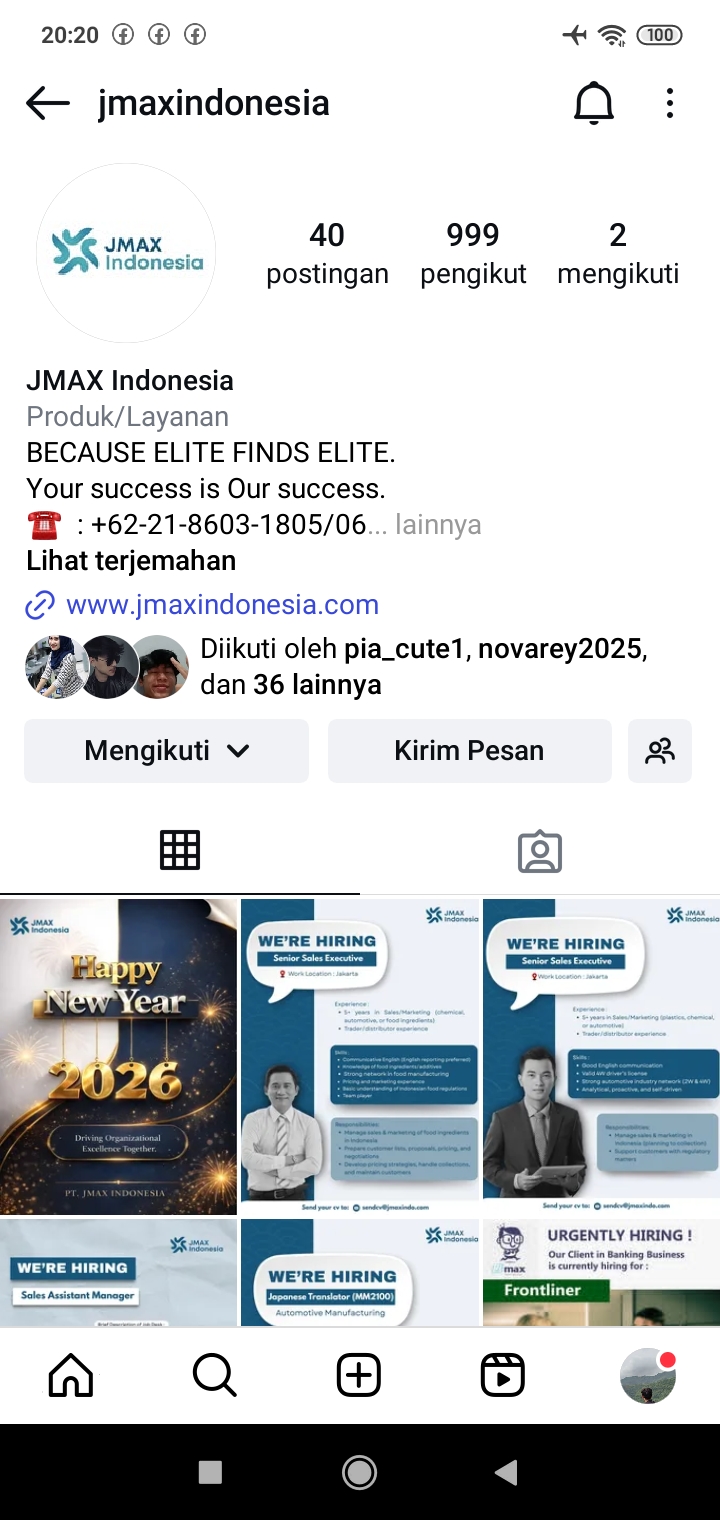720x1520 pixels.
Task: Open the 999 pengikut followers list
Action: (473, 253)
